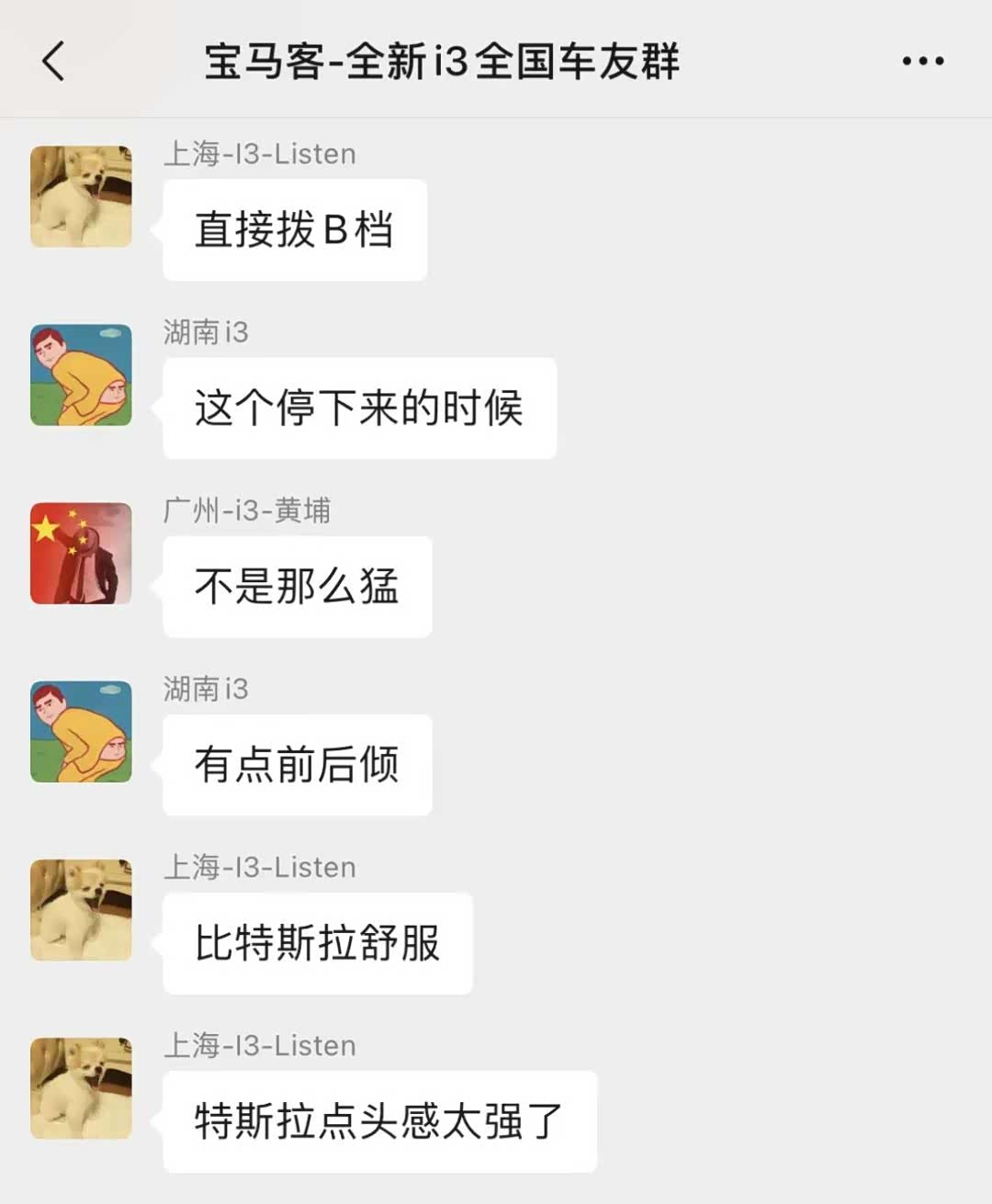Go back from the group chat
Viewport: 992px width, 1204px height.
(x=54, y=62)
